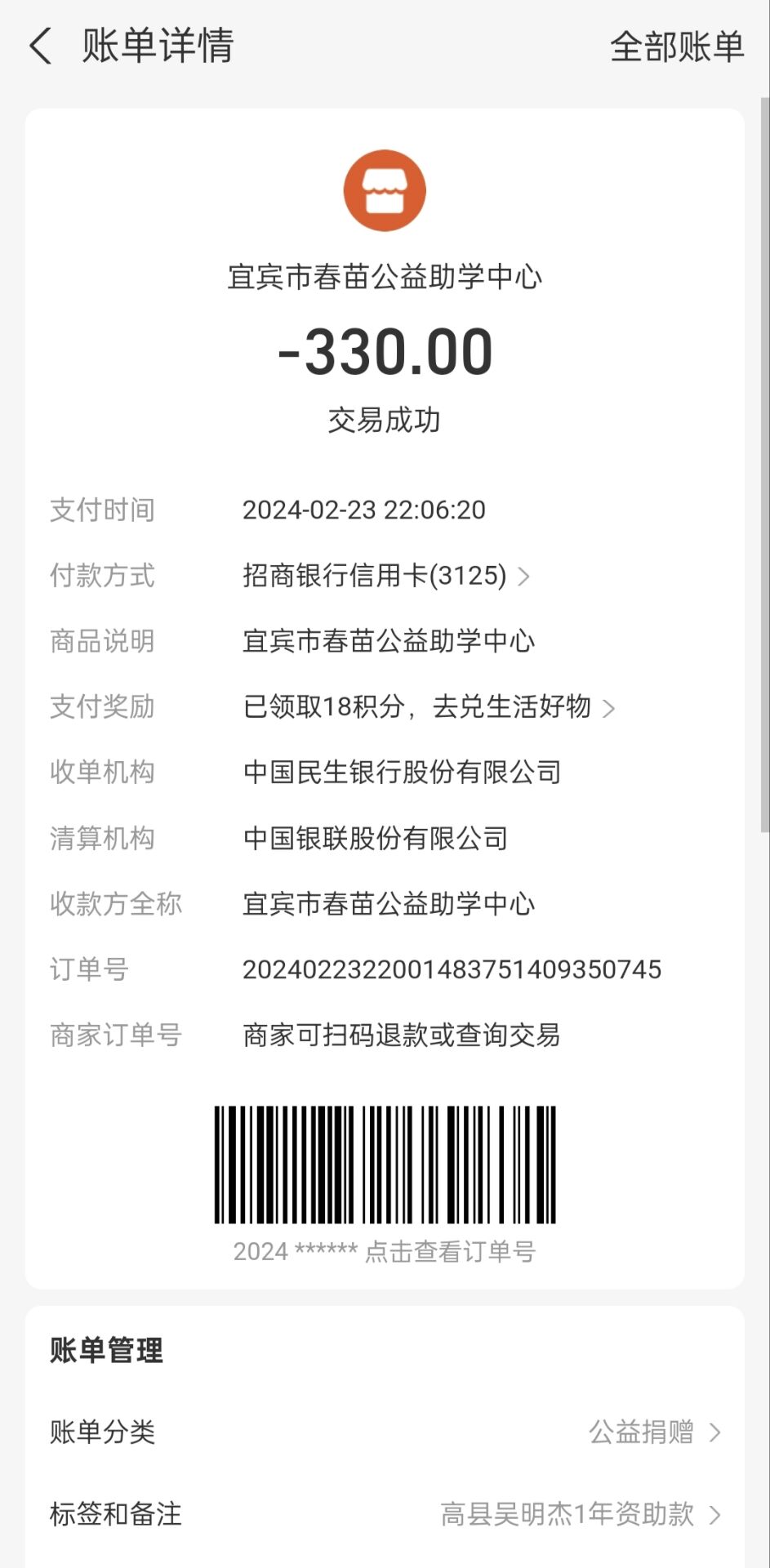Edit 标签和备注 (tags and notes)
The width and height of the screenshot is (770, 1568).
coord(580,1514)
